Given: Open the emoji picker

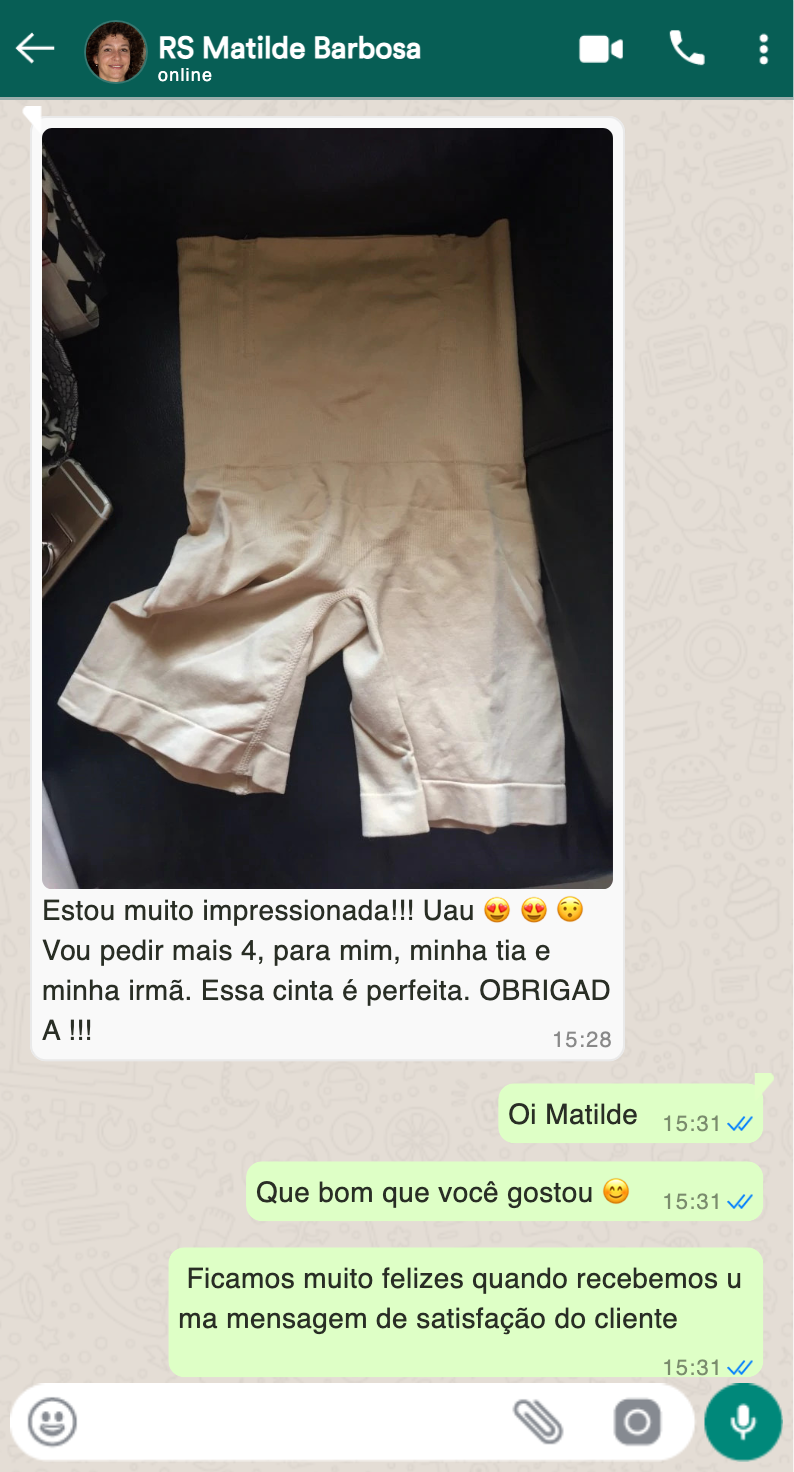Looking at the screenshot, I should click(x=52, y=1421).
